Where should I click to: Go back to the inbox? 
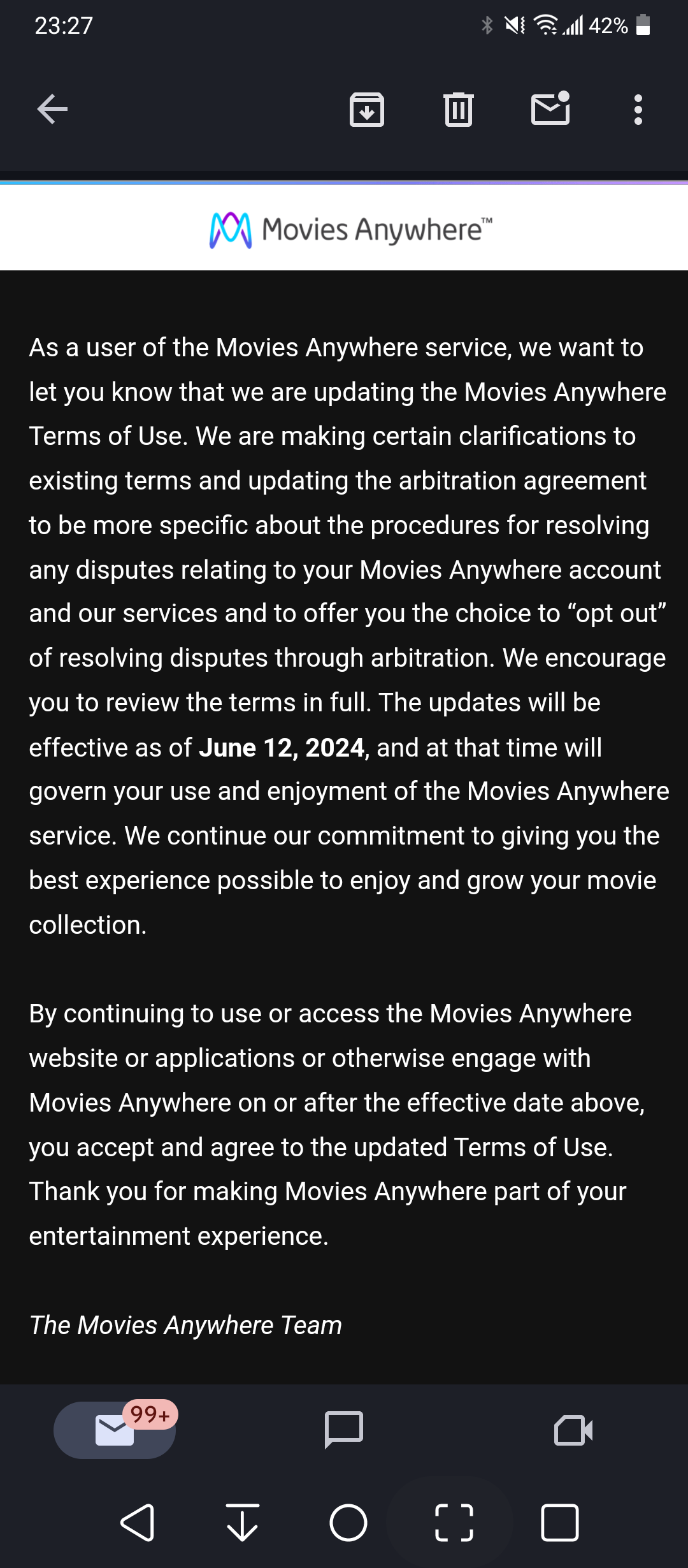[52, 110]
